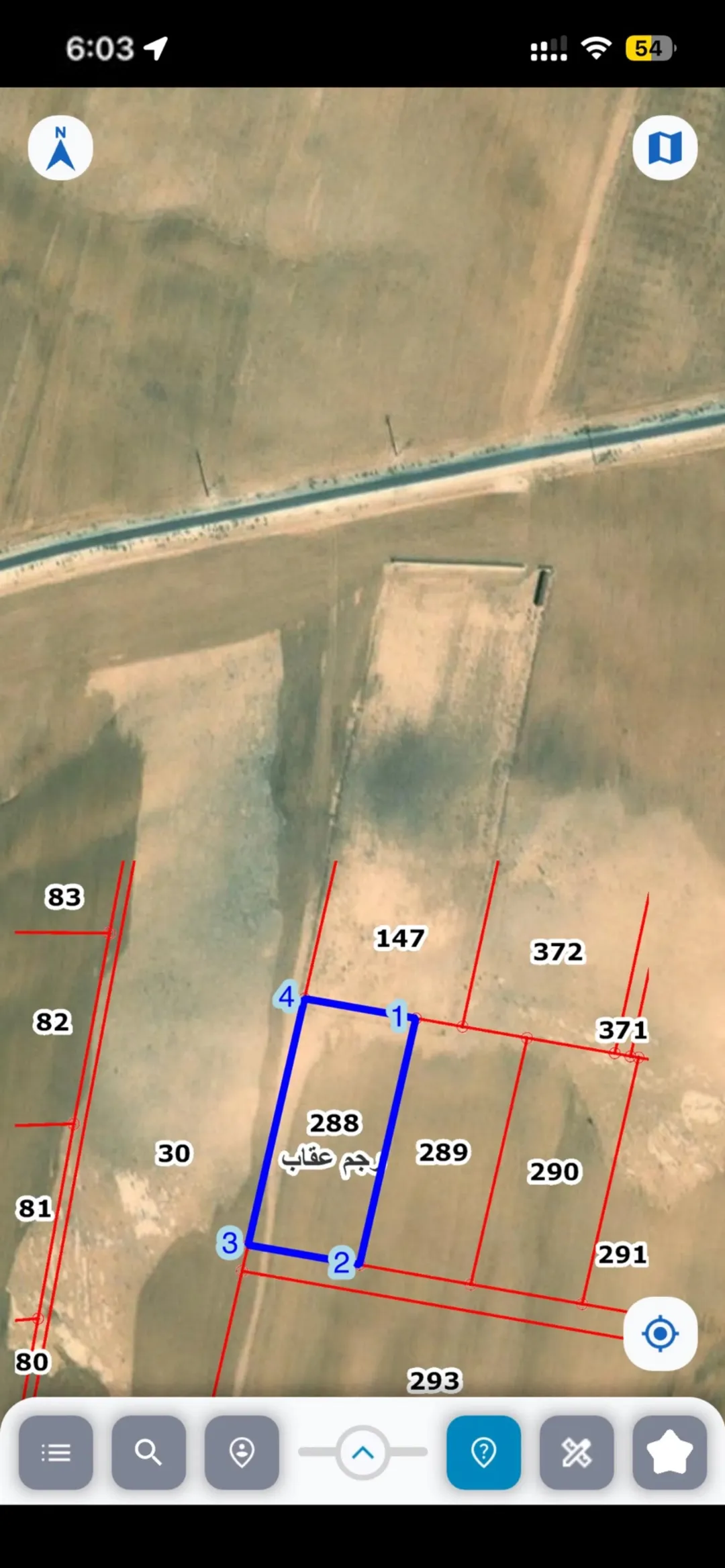Open the list menu in bottom toolbar

click(56, 1453)
